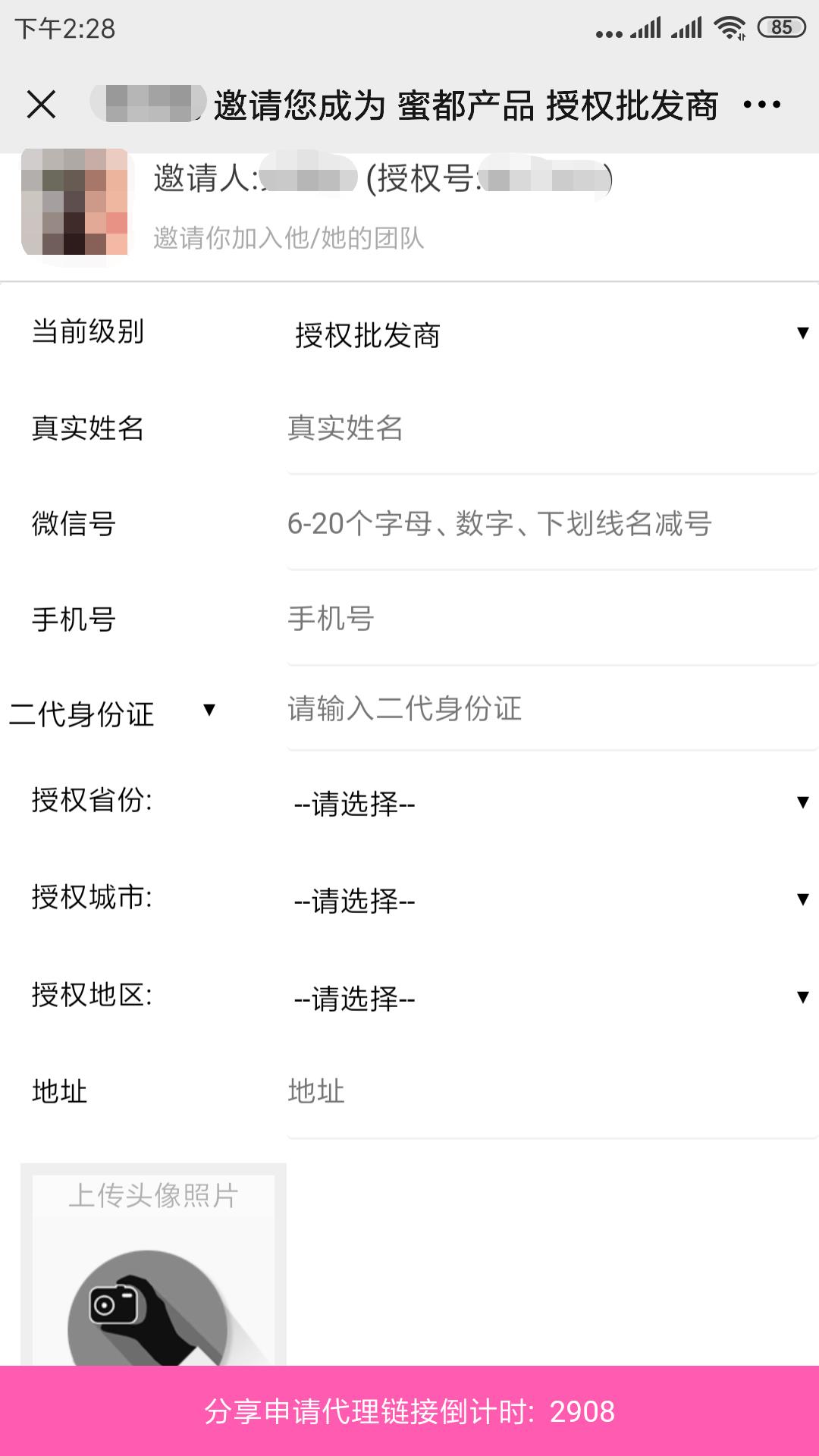This screenshot has height=1456, width=819.
Task: Select the 请输入二代身份证 input field
Action: pyautogui.click(x=552, y=710)
